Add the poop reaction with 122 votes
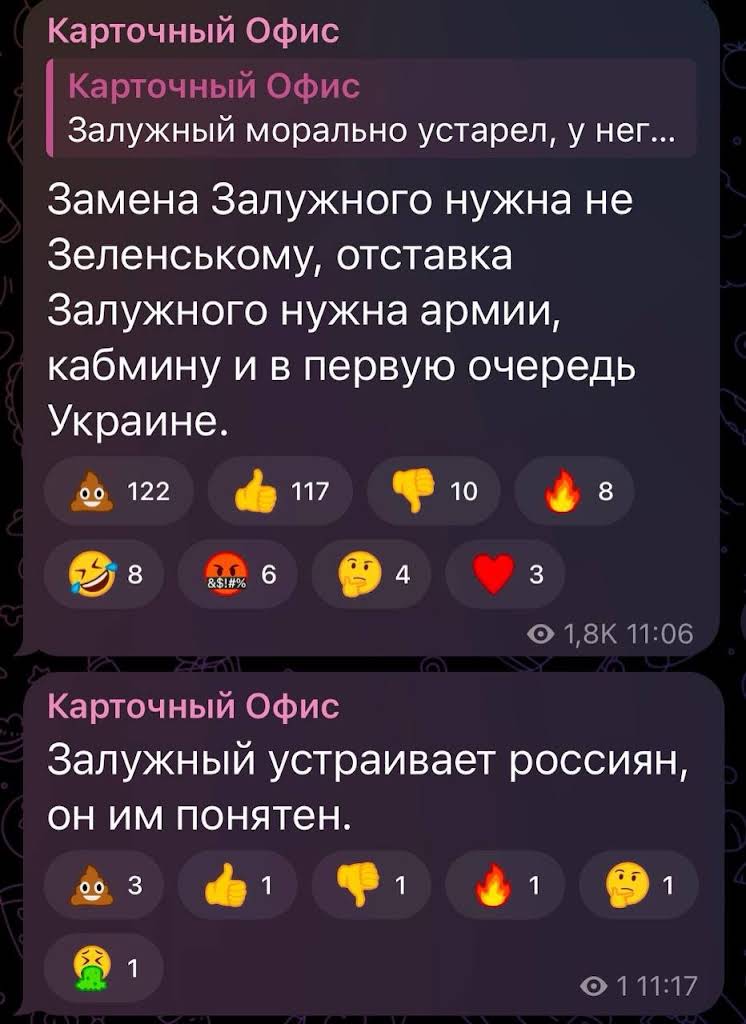Viewport: 746px width, 1024px height. tap(120, 490)
